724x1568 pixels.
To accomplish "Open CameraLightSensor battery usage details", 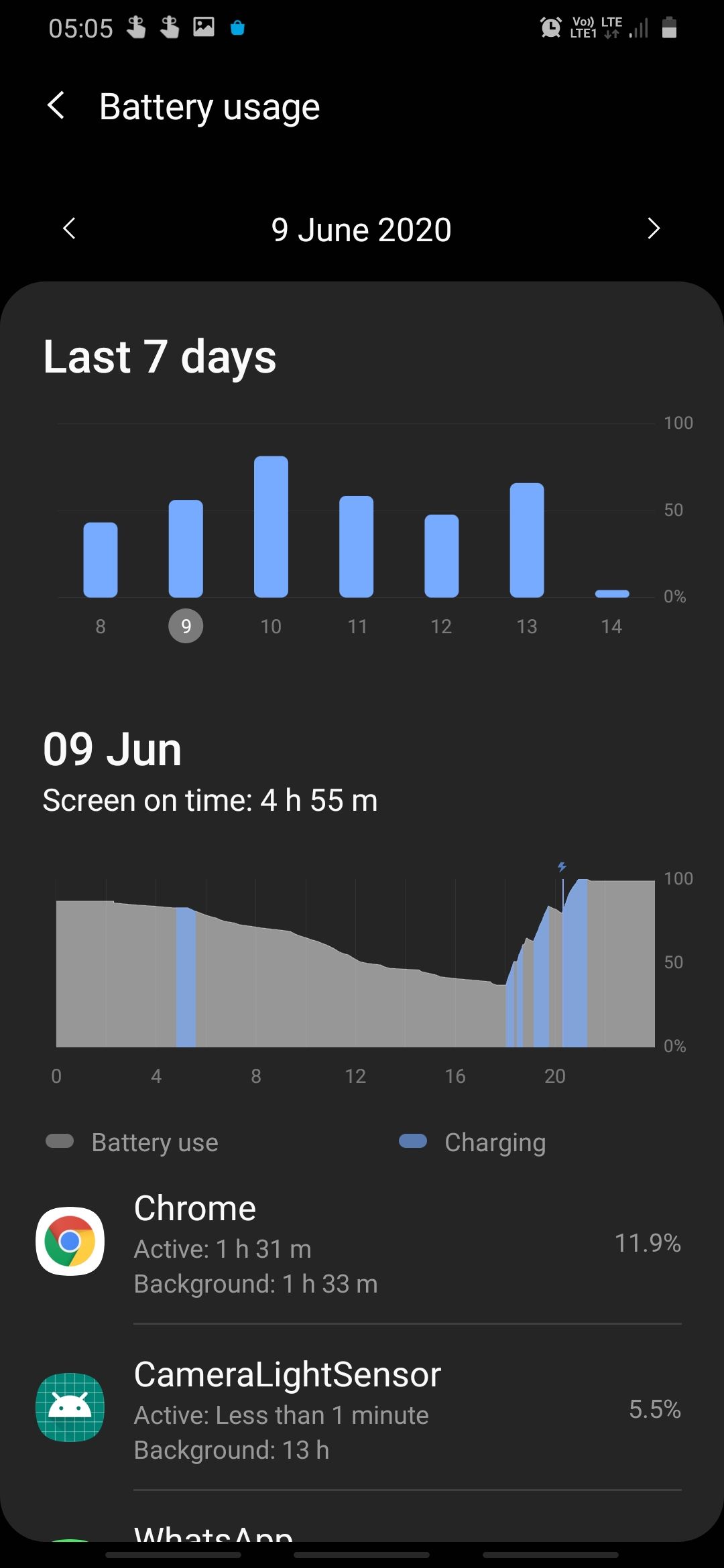I will tap(359, 1410).
